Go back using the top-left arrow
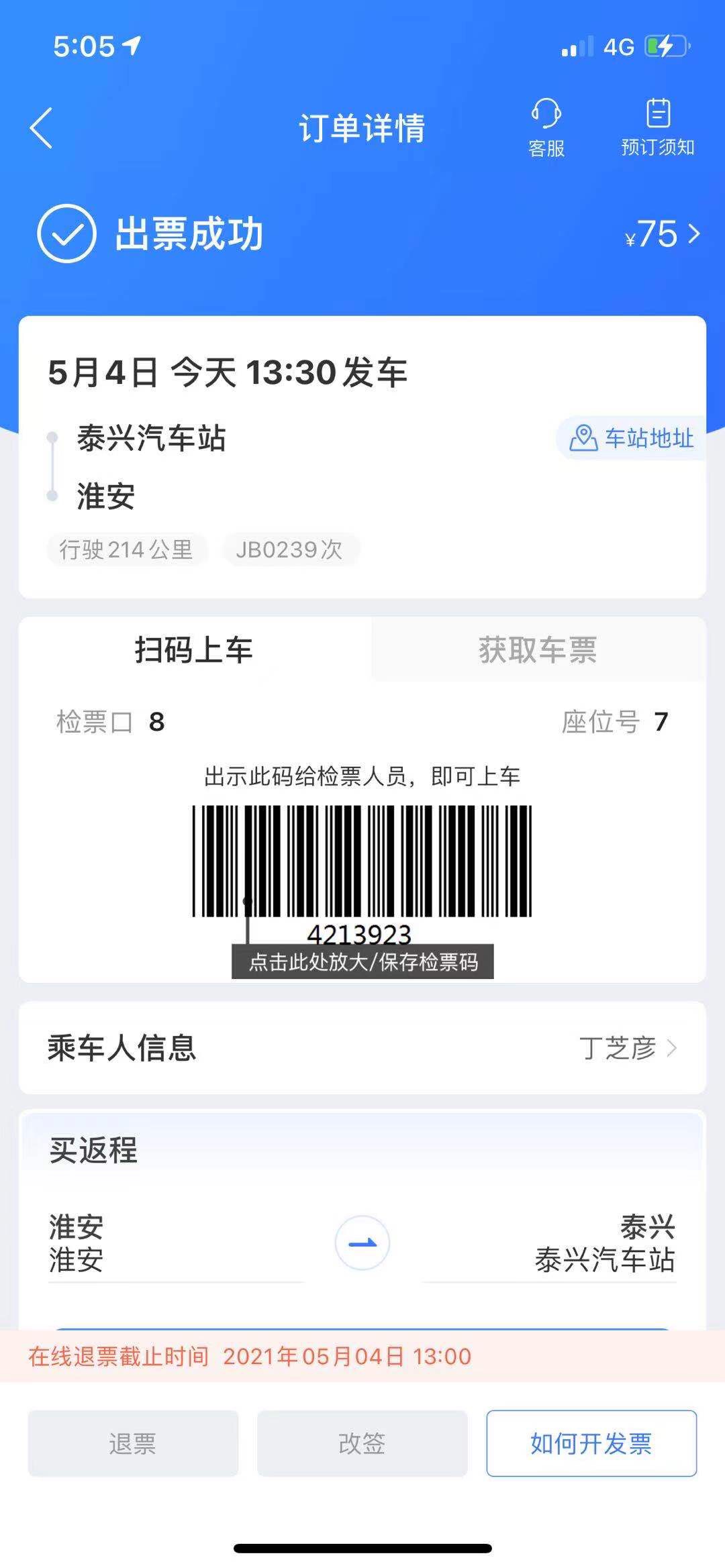 pos(42,127)
